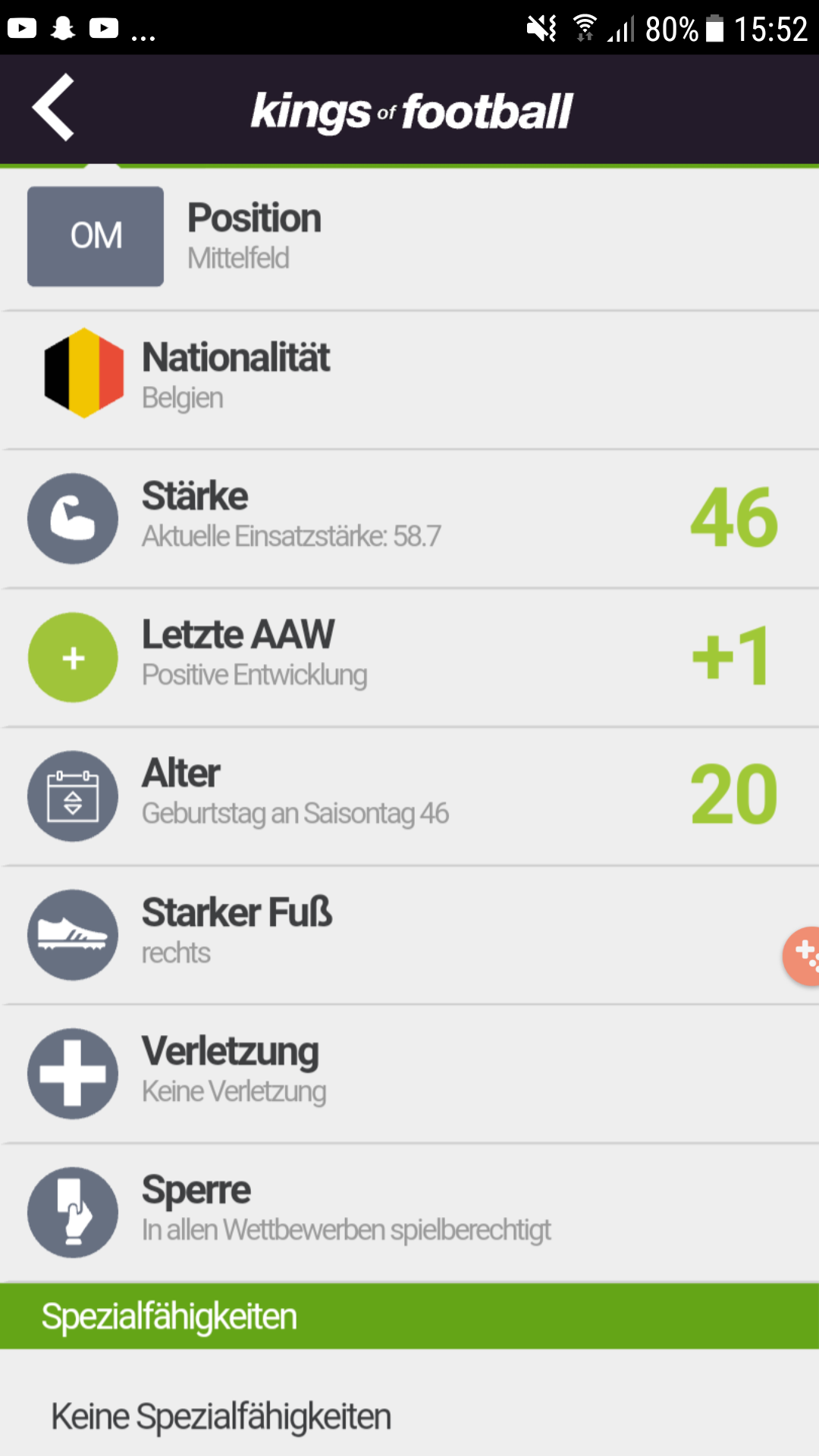Tap the orange floating game button
The image size is (819, 1456).
(x=804, y=955)
